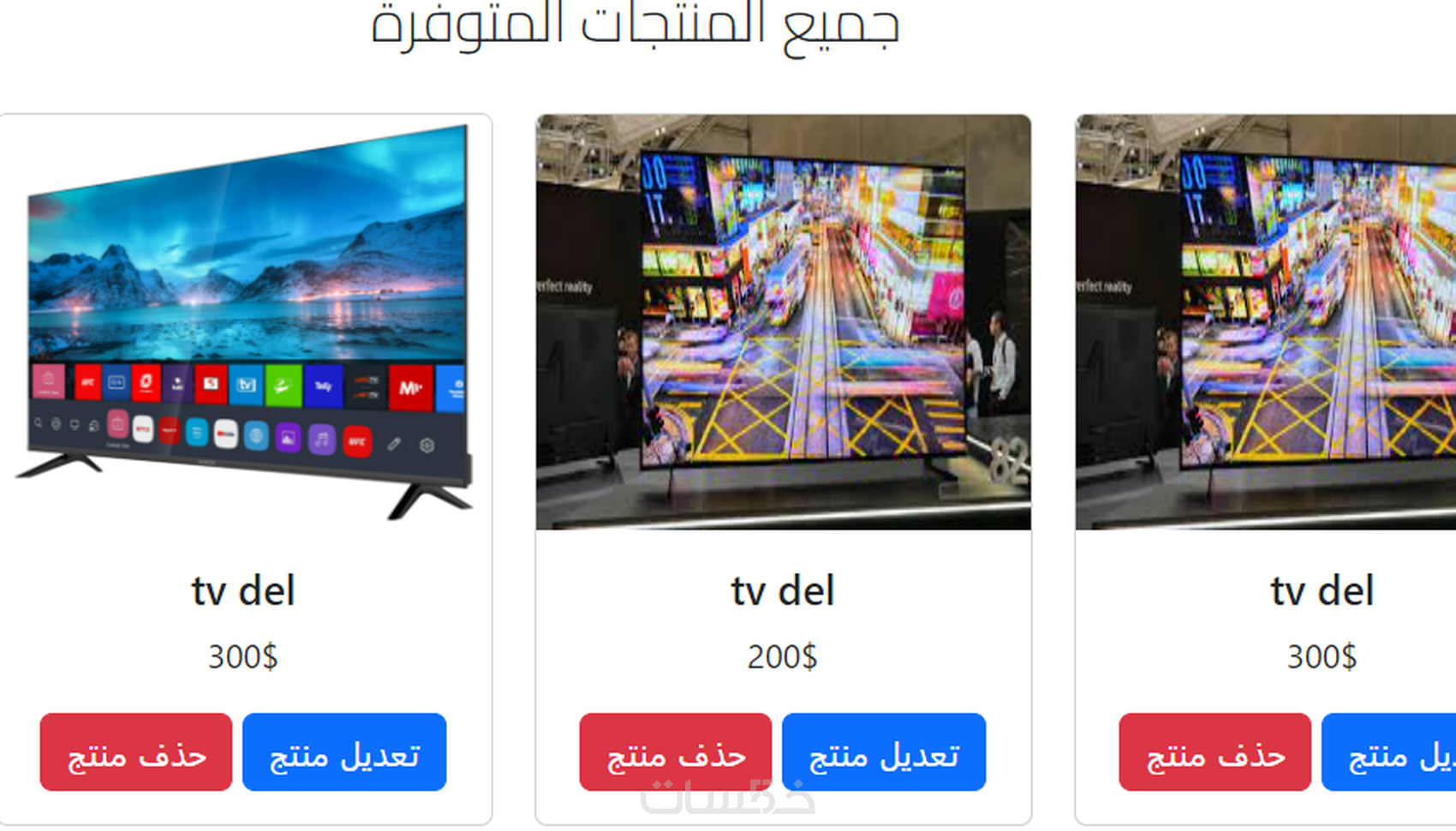
Task: Delete the 200$ tv del product
Action: click(x=675, y=752)
